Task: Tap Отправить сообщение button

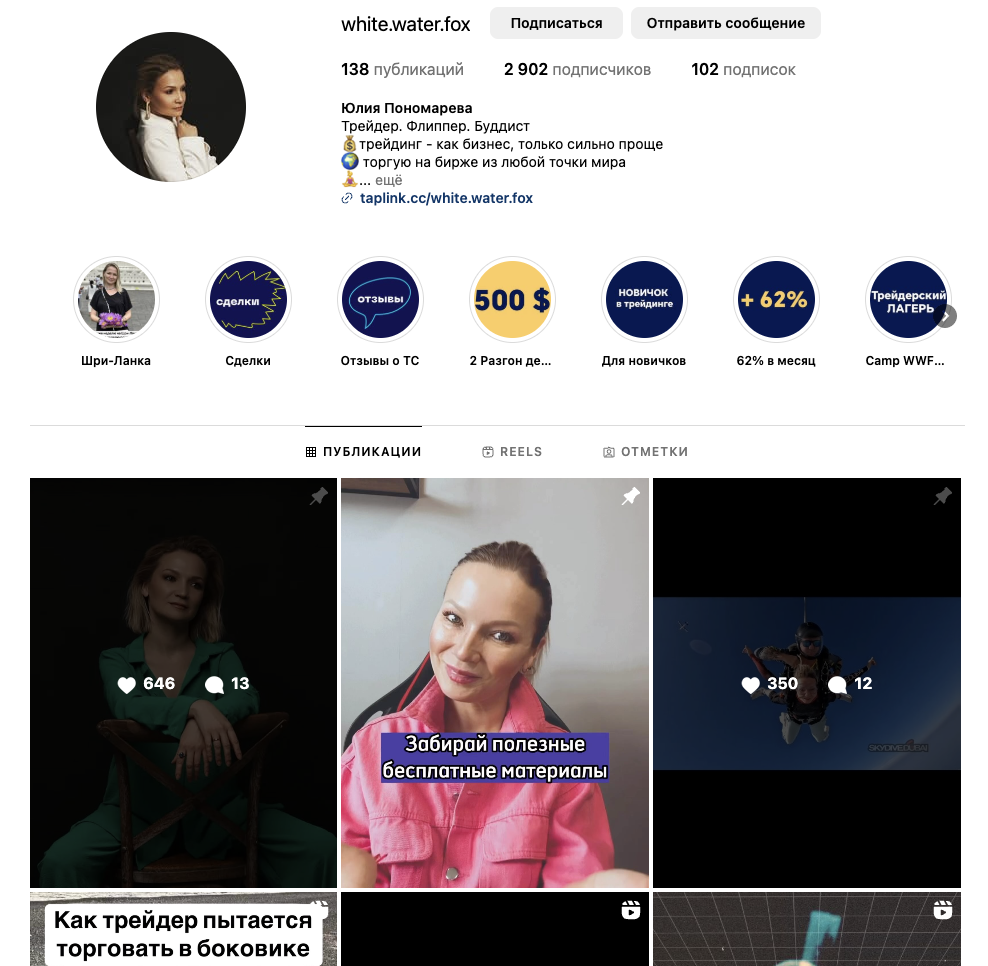Action: click(x=725, y=23)
